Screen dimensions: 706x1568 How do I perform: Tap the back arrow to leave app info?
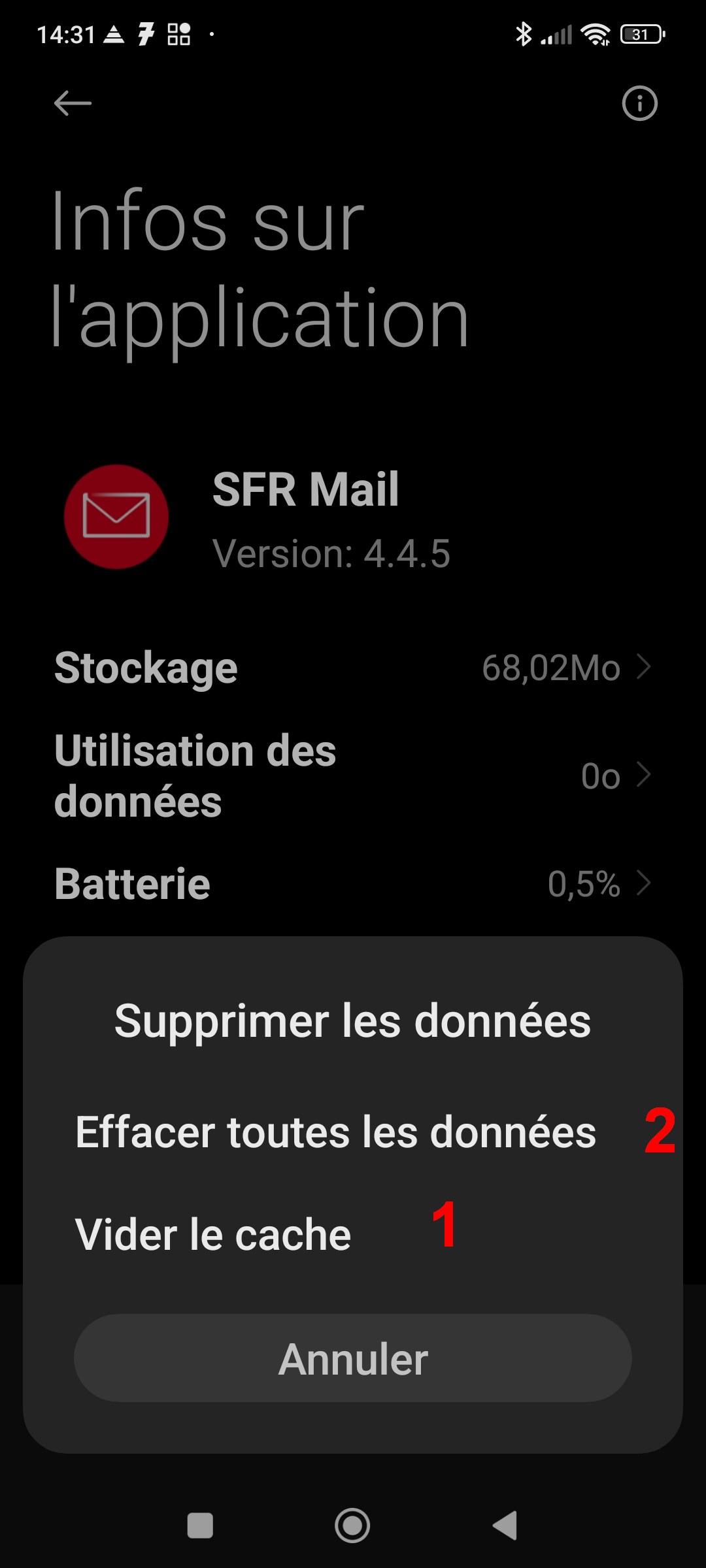(x=72, y=103)
